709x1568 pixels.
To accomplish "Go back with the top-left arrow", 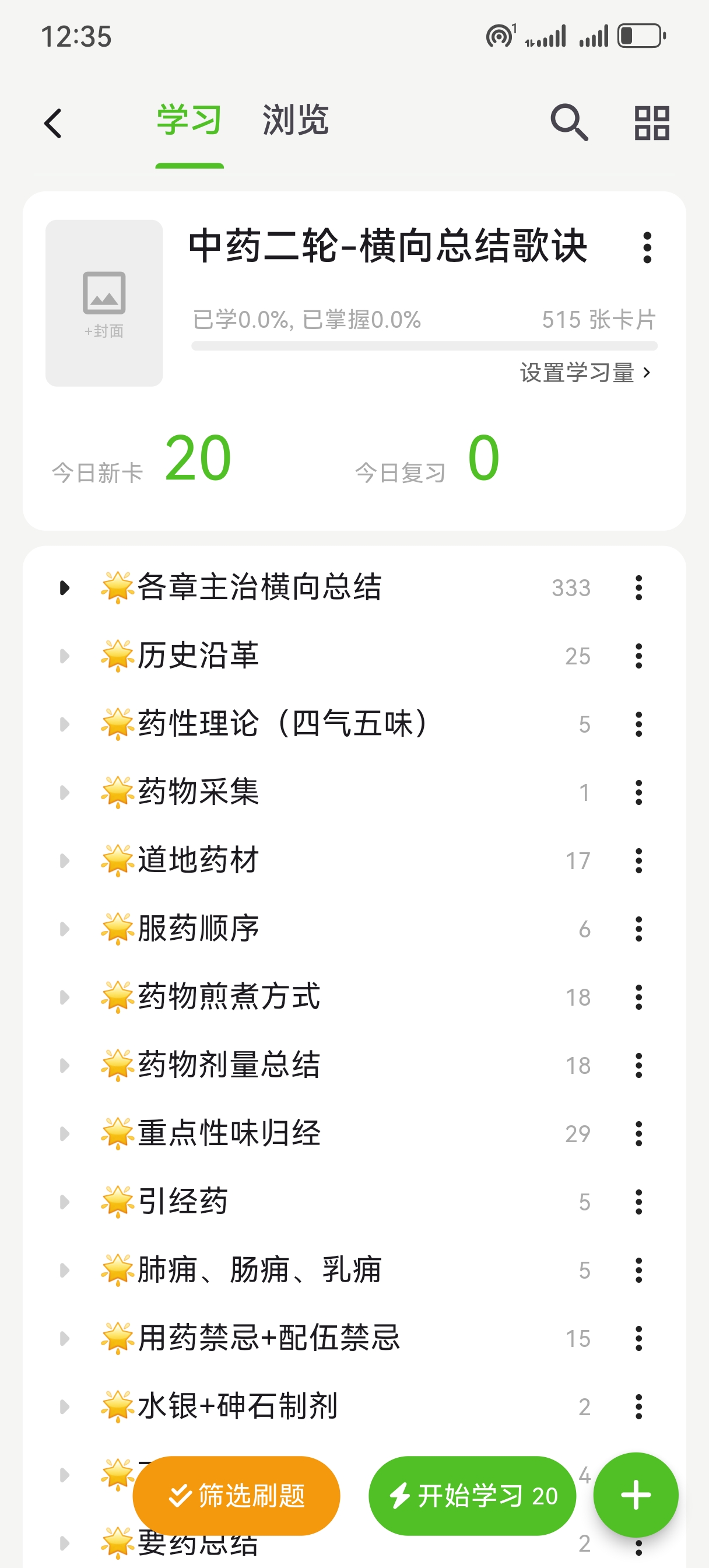I will (54, 124).
